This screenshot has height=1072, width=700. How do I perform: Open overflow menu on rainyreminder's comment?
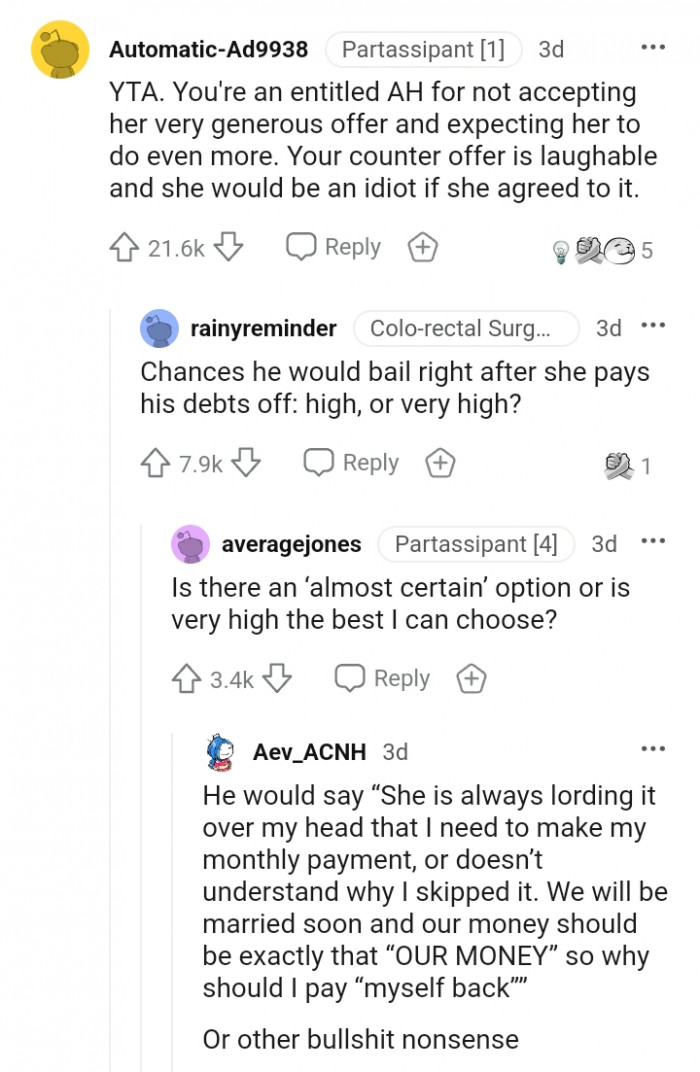point(652,327)
